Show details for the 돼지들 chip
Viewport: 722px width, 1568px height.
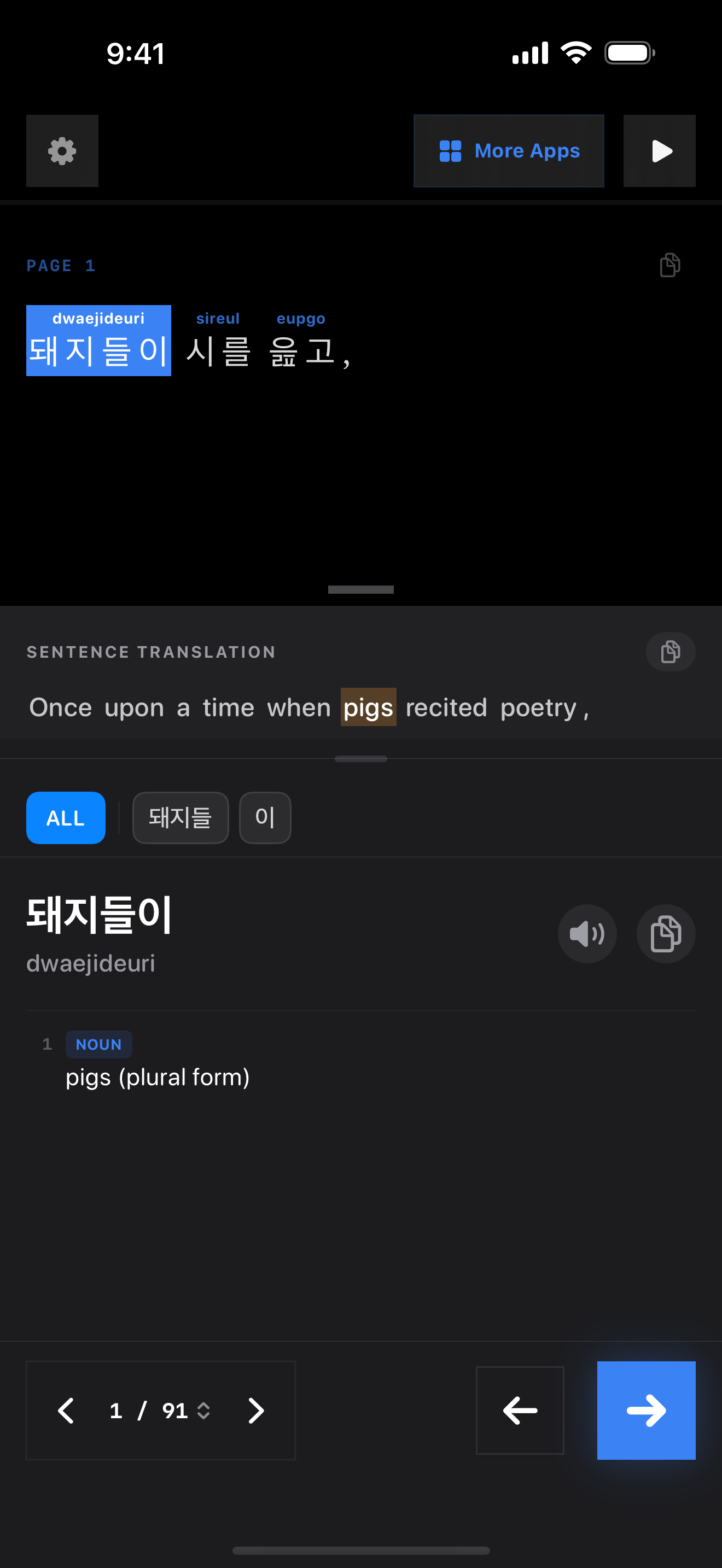[x=180, y=817]
